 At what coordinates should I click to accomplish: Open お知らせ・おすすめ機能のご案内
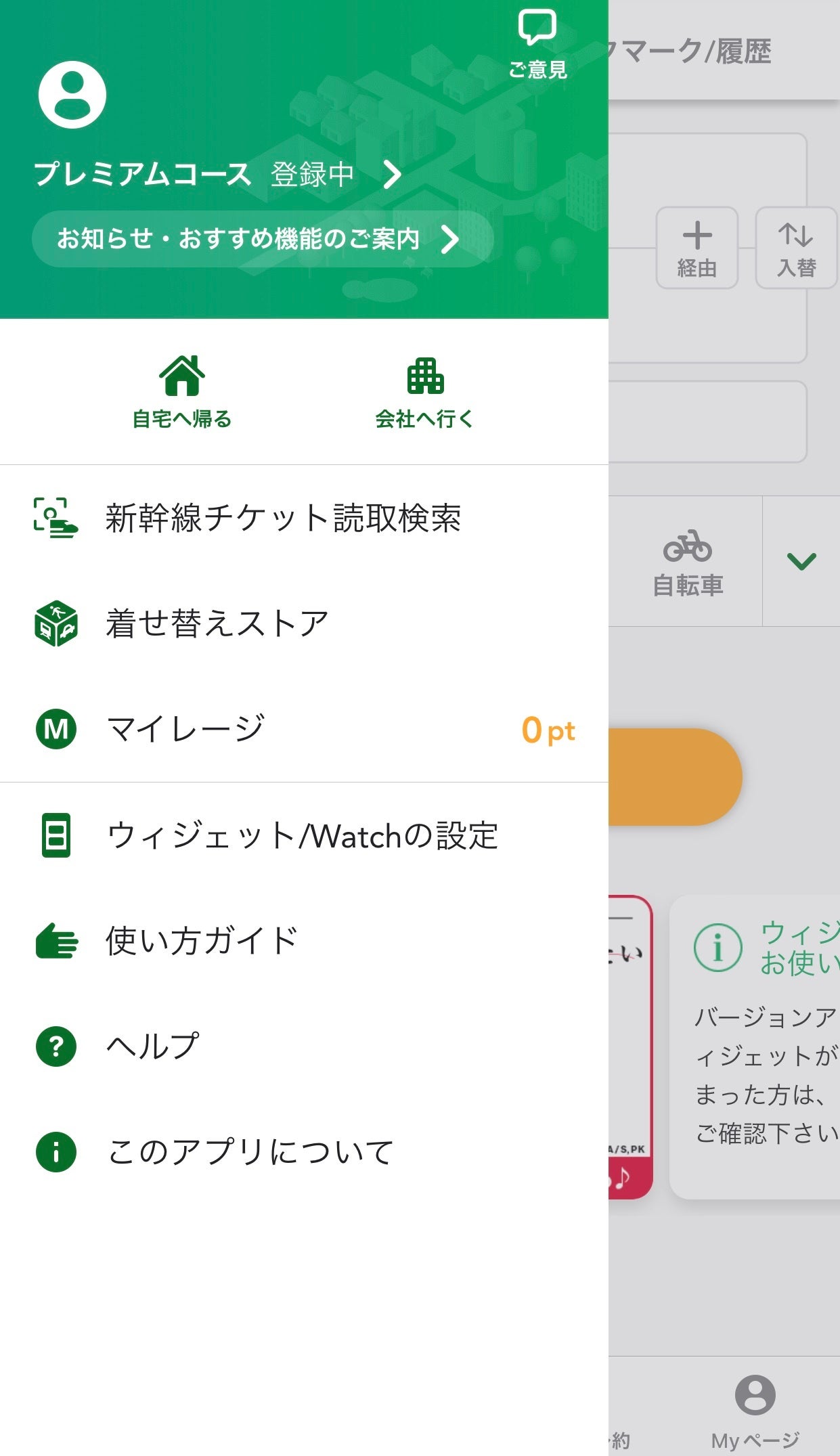[262, 239]
